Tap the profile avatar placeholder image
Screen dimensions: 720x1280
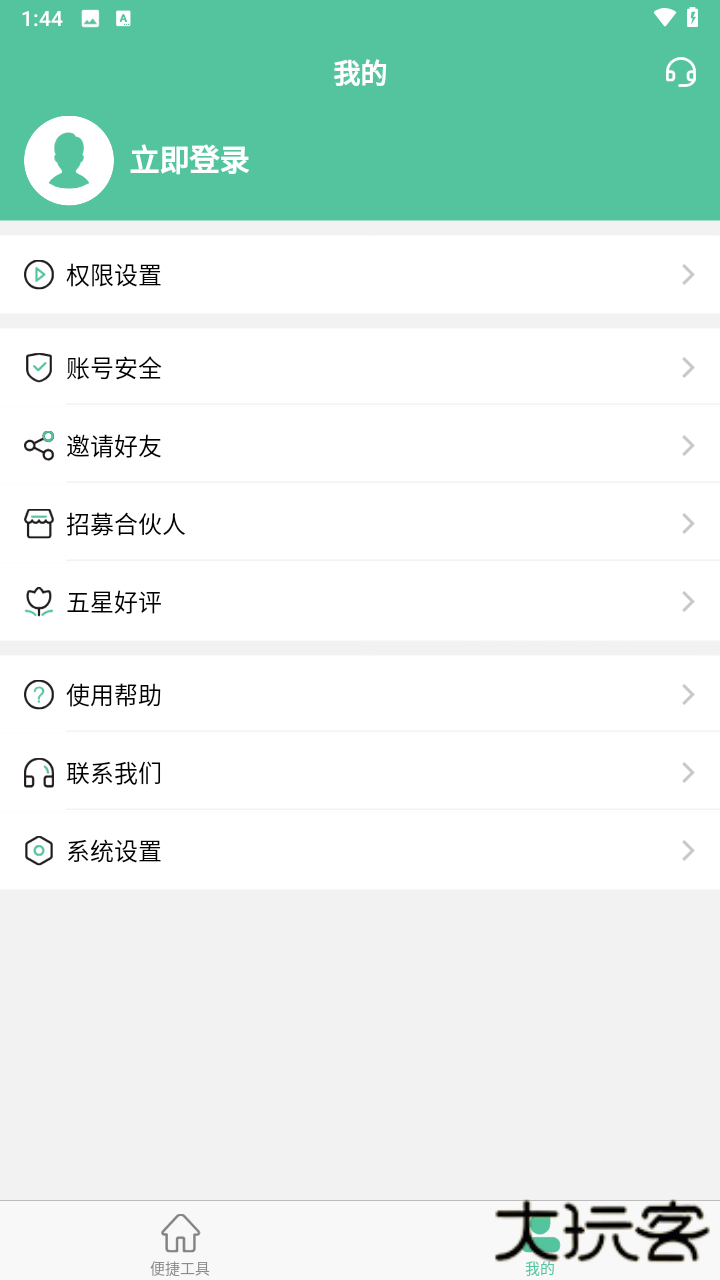point(69,160)
